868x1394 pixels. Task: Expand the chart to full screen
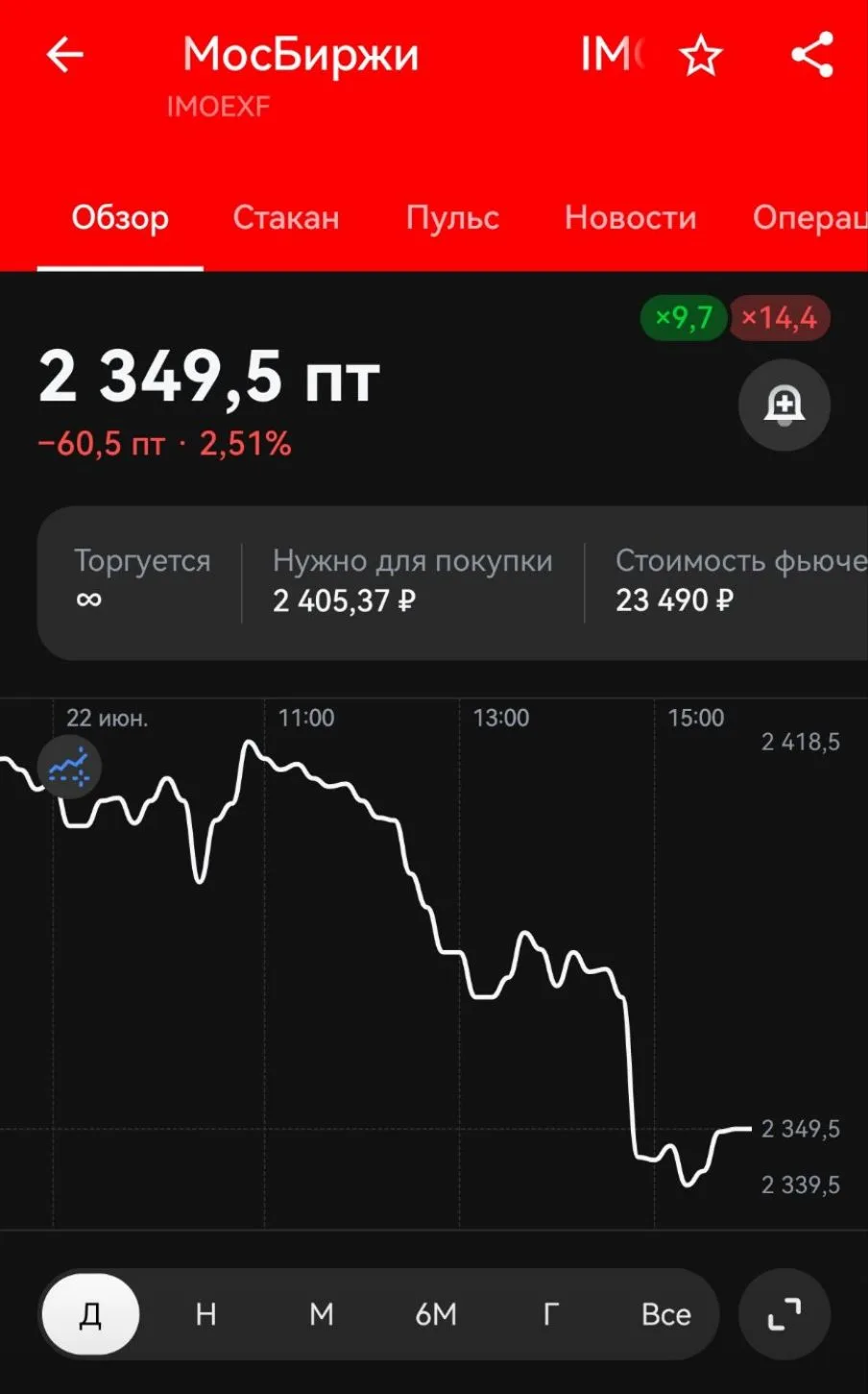pyautogui.click(x=784, y=1314)
